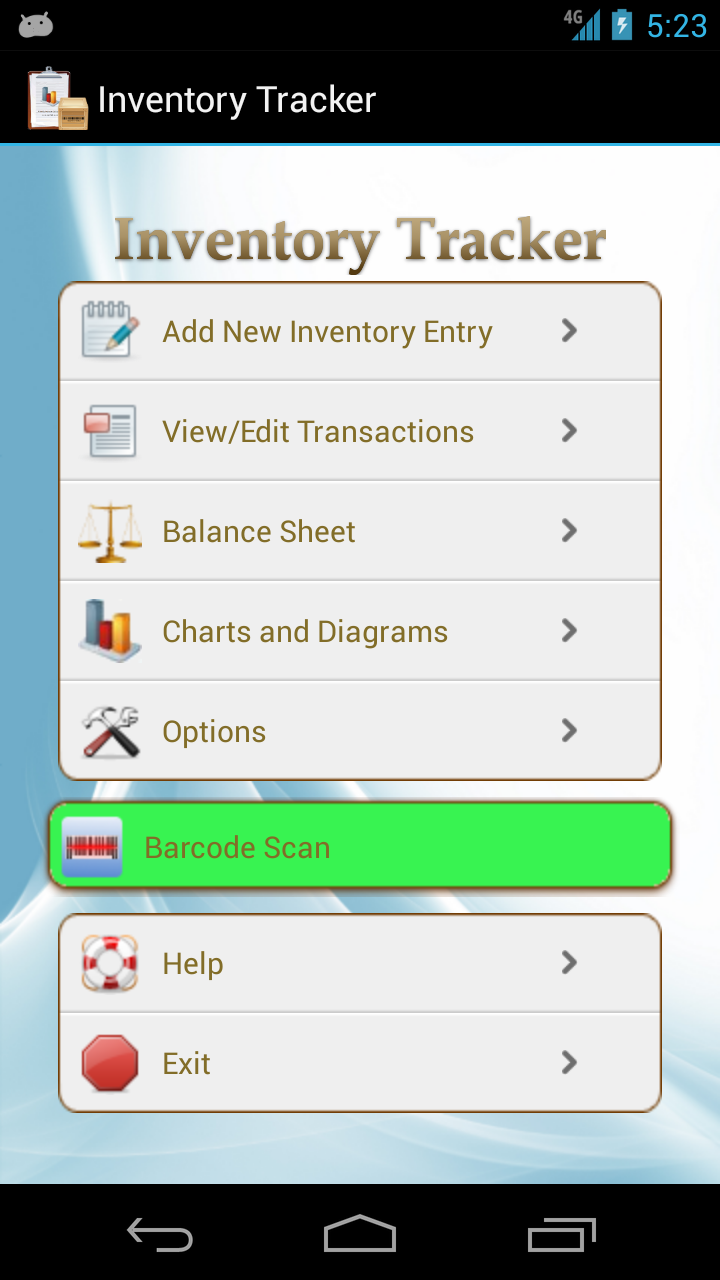Open the Options menu

point(360,731)
